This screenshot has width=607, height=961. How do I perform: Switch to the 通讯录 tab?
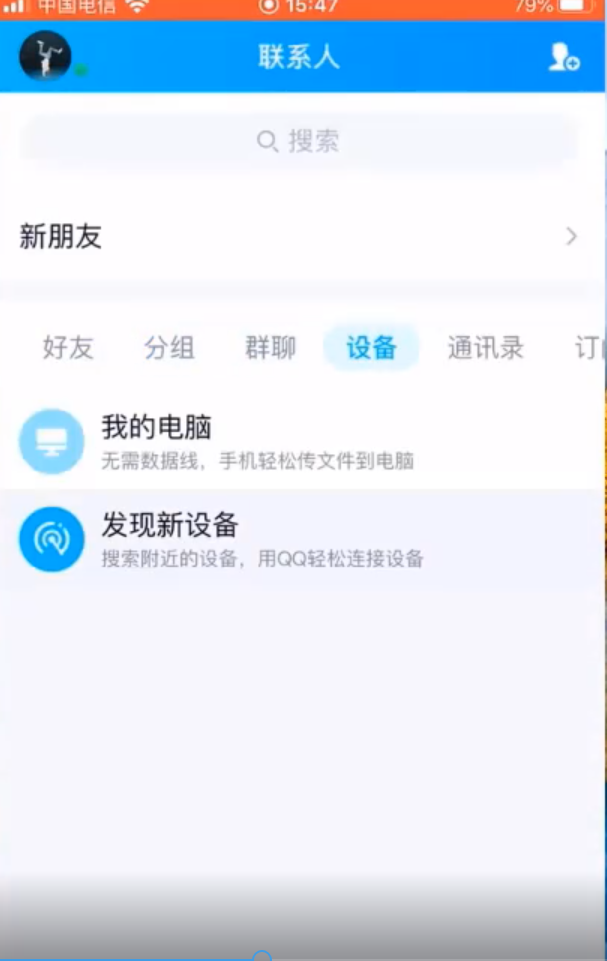485,348
